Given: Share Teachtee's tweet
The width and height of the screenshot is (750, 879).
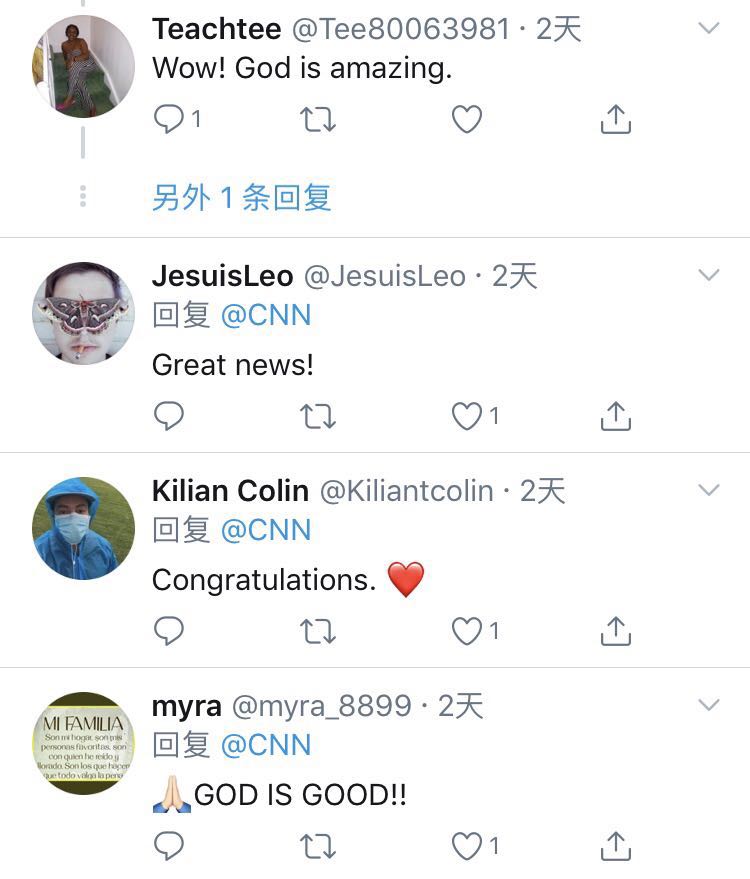Looking at the screenshot, I should pyautogui.click(x=616, y=120).
